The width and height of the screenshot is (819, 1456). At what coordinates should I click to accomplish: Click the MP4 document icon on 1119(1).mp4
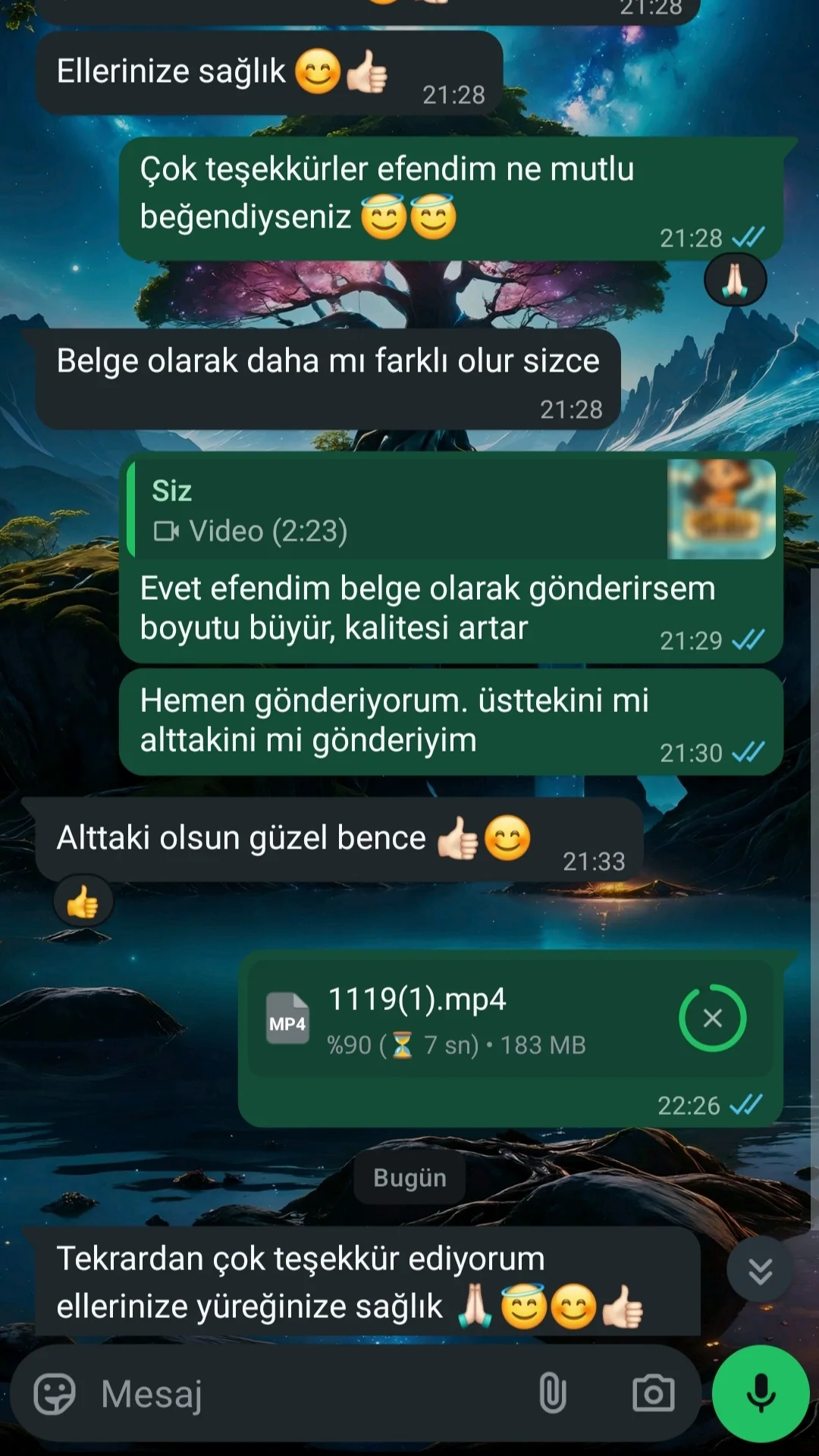pyautogui.click(x=287, y=1018)
